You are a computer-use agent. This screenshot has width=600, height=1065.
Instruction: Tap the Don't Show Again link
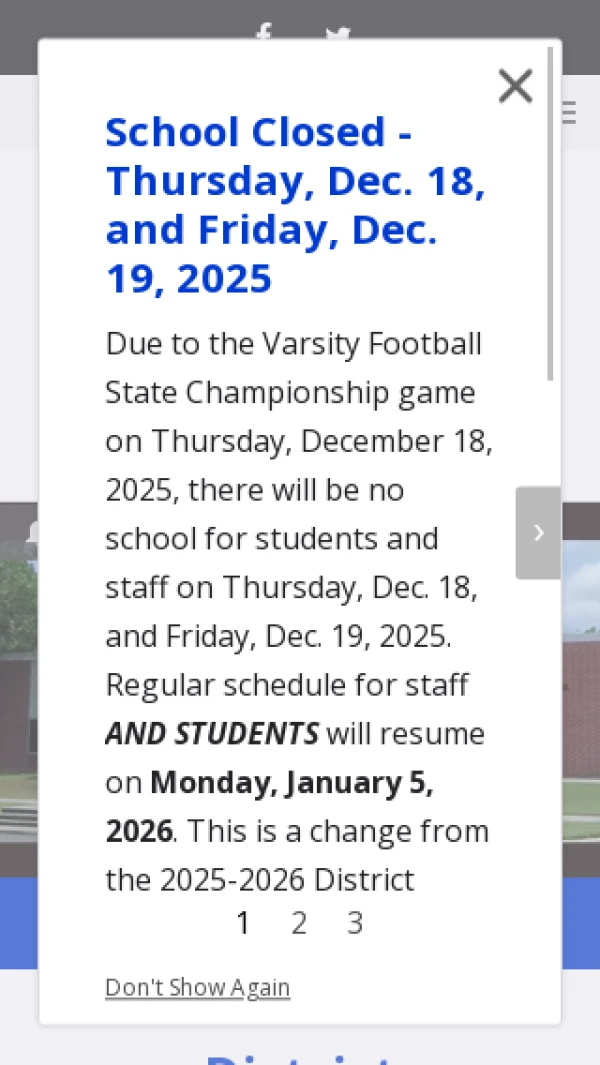click(x=197, y=988)
